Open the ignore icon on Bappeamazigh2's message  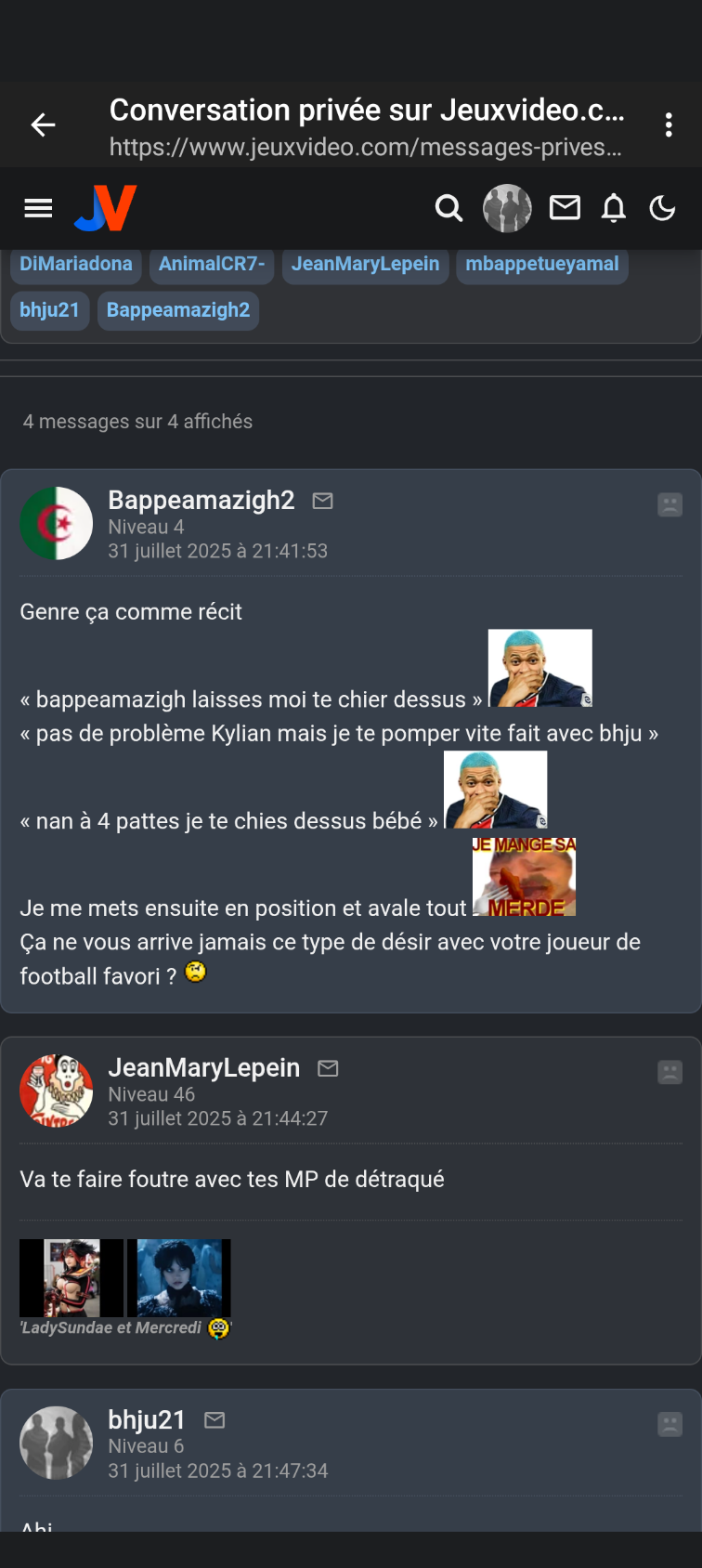tap(669, 504)
